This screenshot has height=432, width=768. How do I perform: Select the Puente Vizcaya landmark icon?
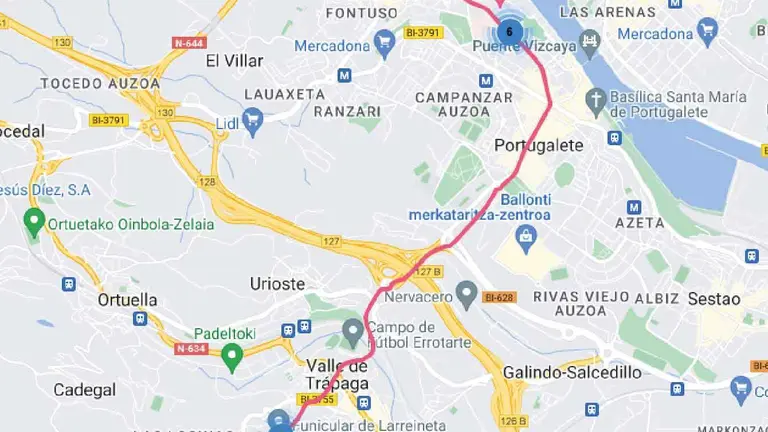[x=591, y=43]
